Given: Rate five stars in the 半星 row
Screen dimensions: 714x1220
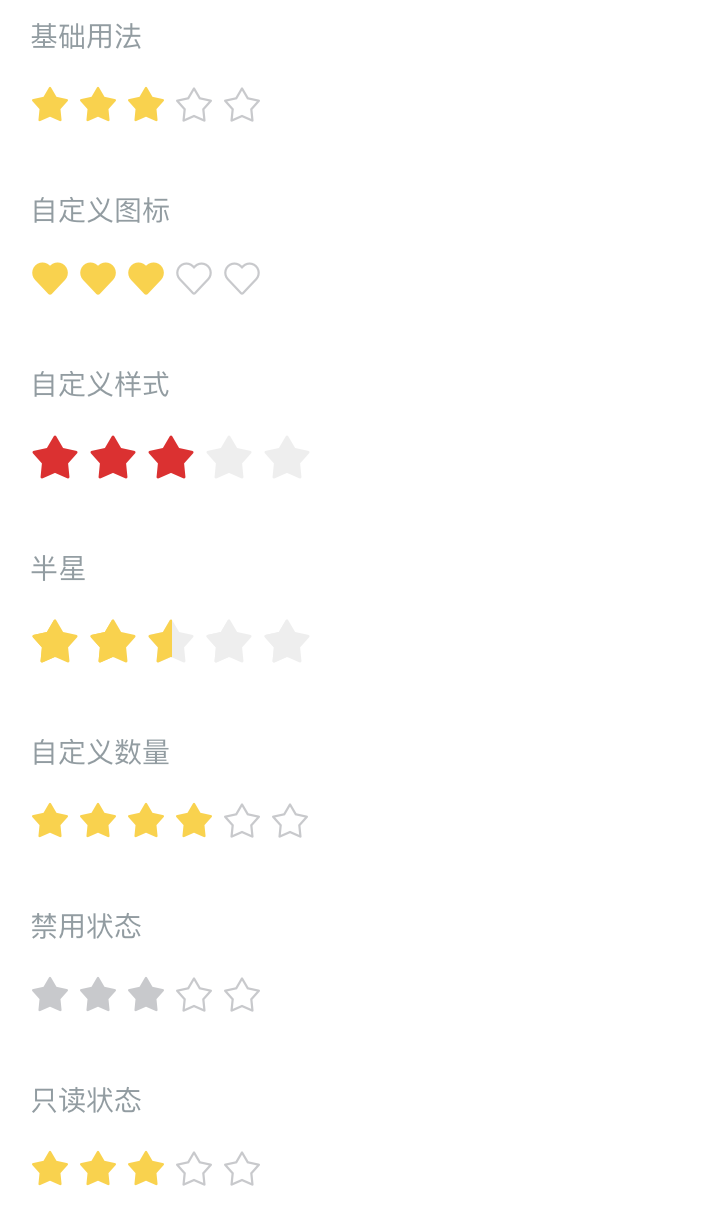Looking at the screenshot, I should click(x=287, y=642).
